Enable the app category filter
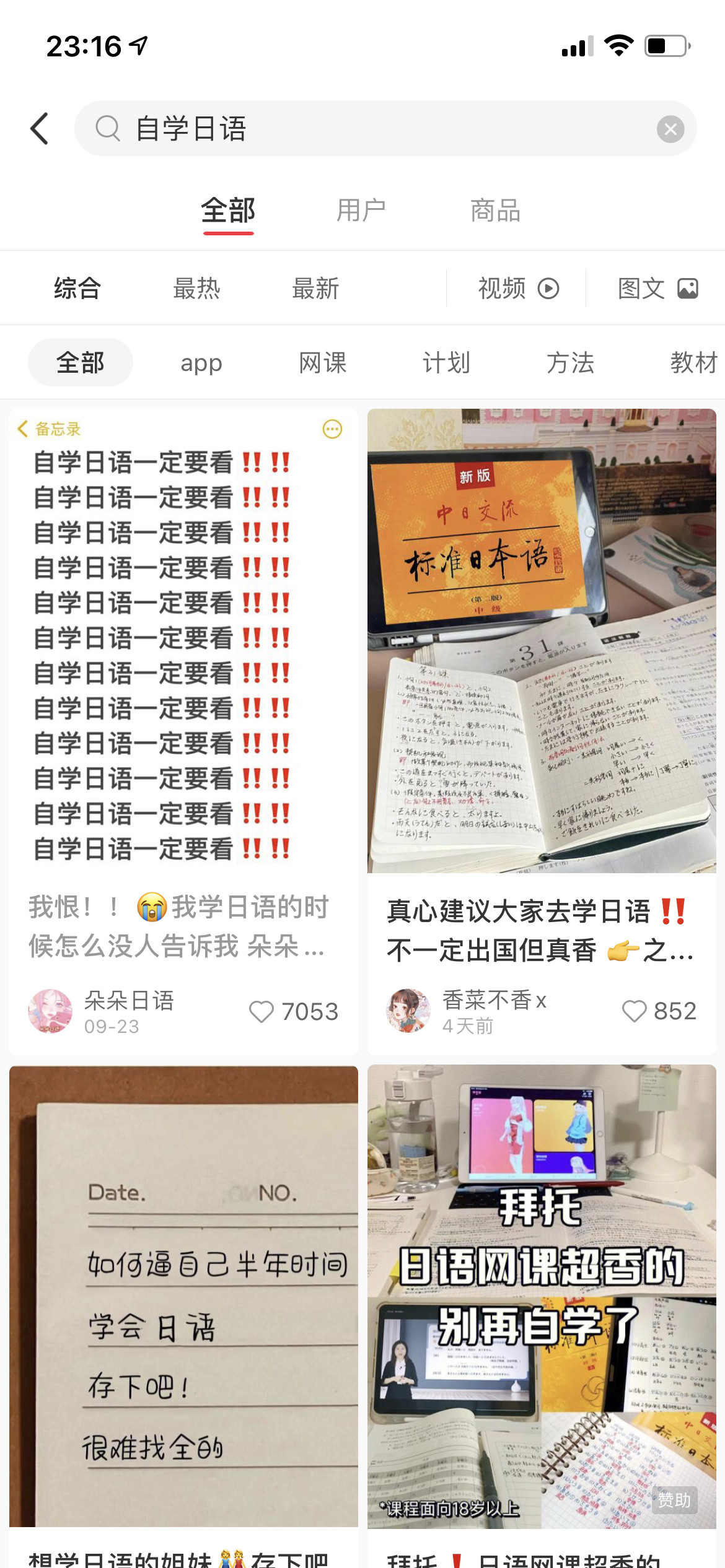The width and height of the screenshot is (725, 1568). tap(201, 362)
